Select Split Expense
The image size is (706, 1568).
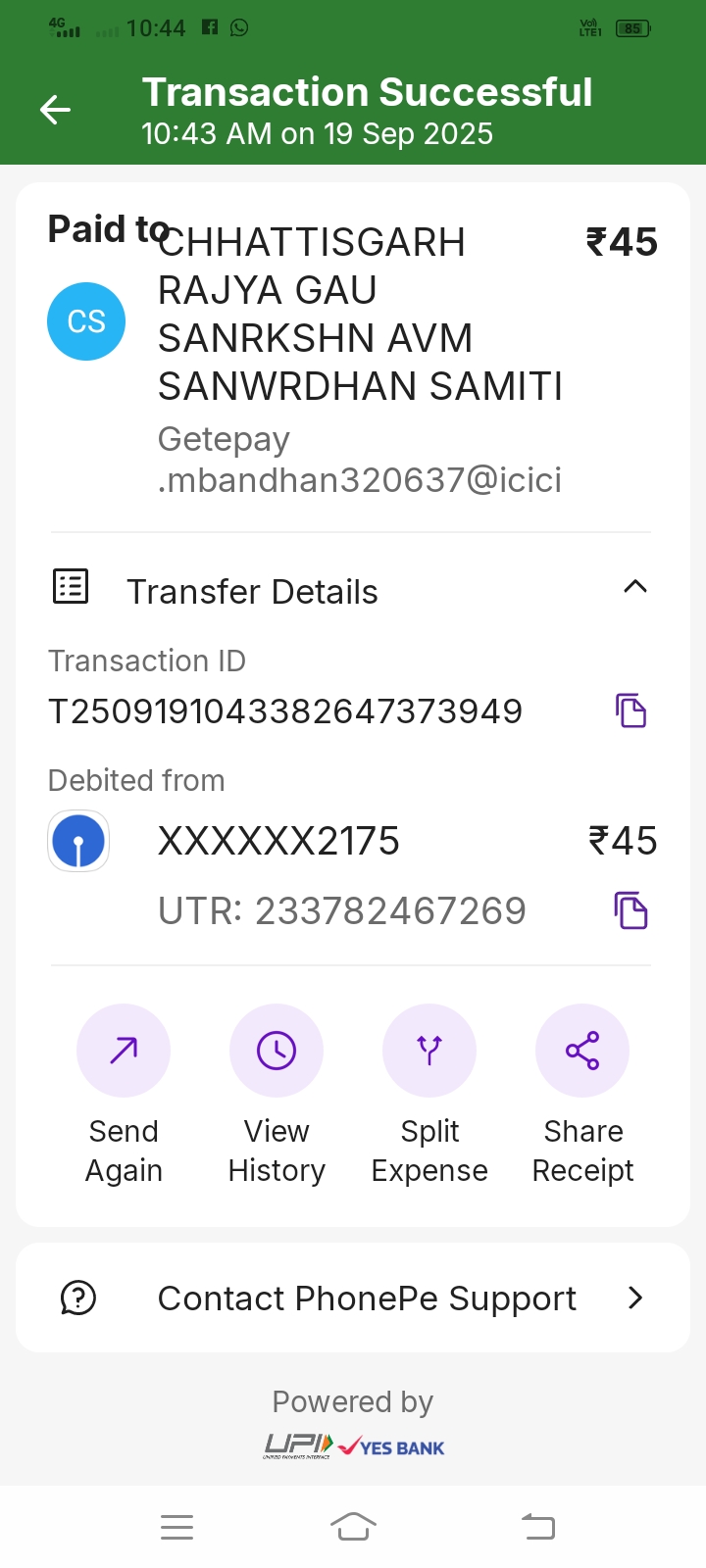(429, 1051)
